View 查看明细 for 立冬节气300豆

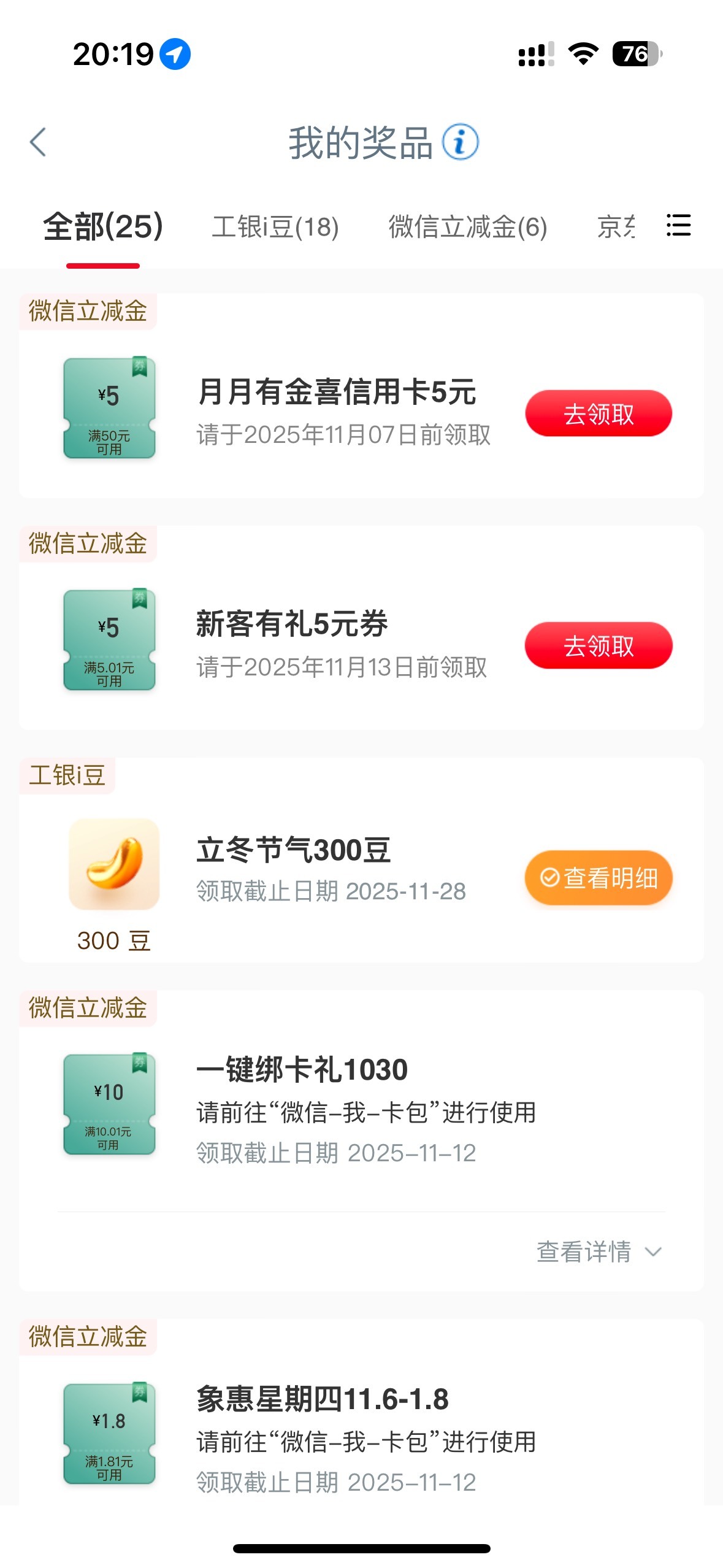coord(599,878)
